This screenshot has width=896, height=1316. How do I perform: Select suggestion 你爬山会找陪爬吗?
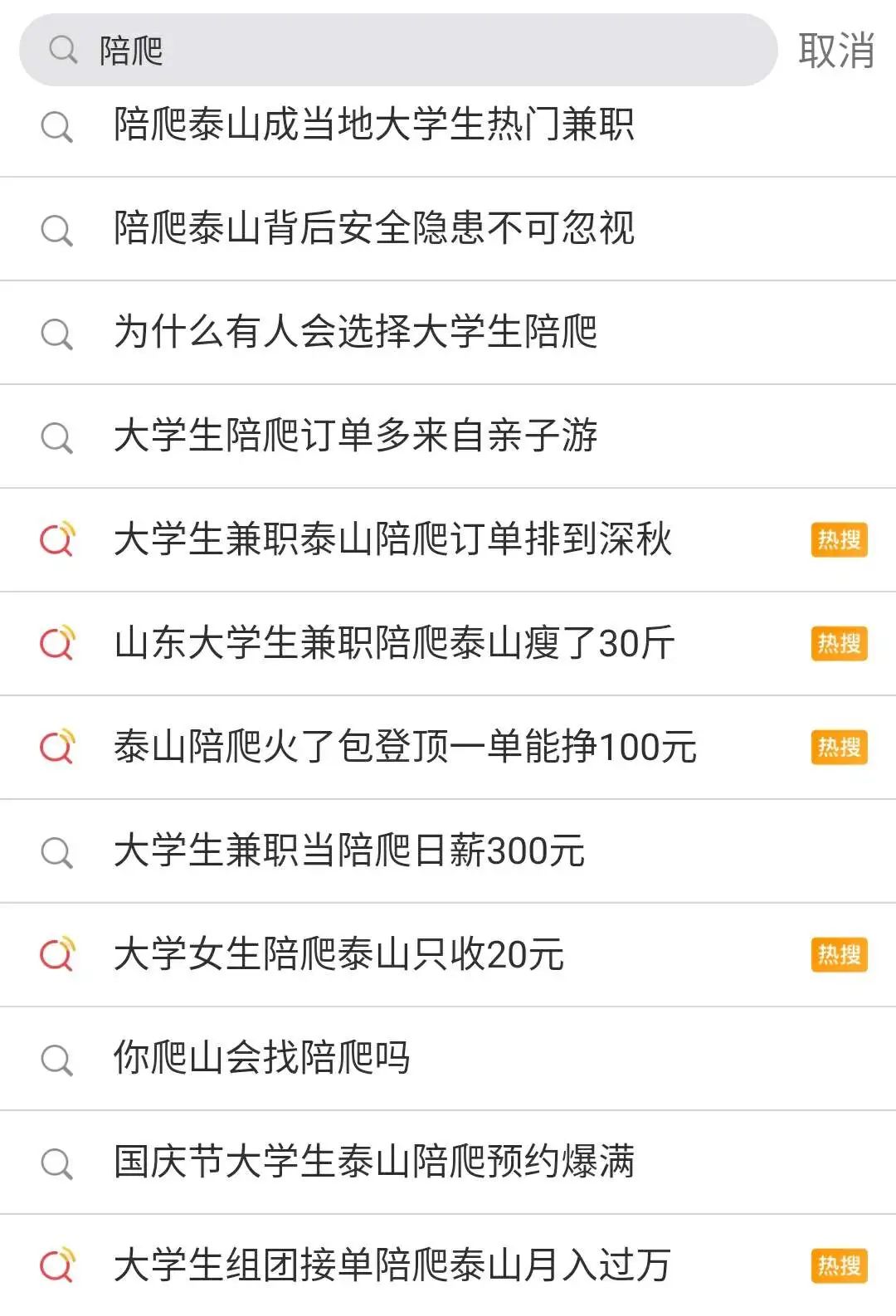click(x=261, y=1059)
